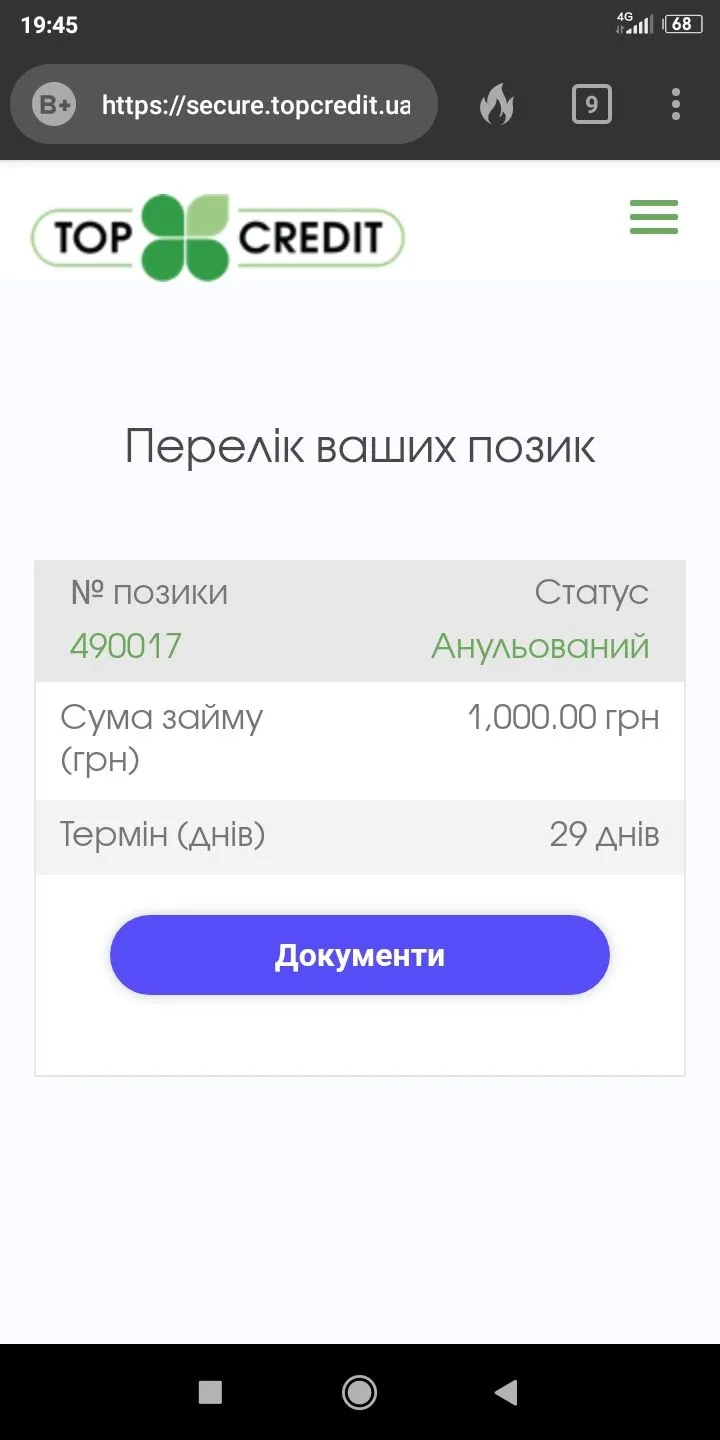The width and height of the screenshot is (720, 1440).
Task: Open the browser overflow menu
Action: click(676, 104)
